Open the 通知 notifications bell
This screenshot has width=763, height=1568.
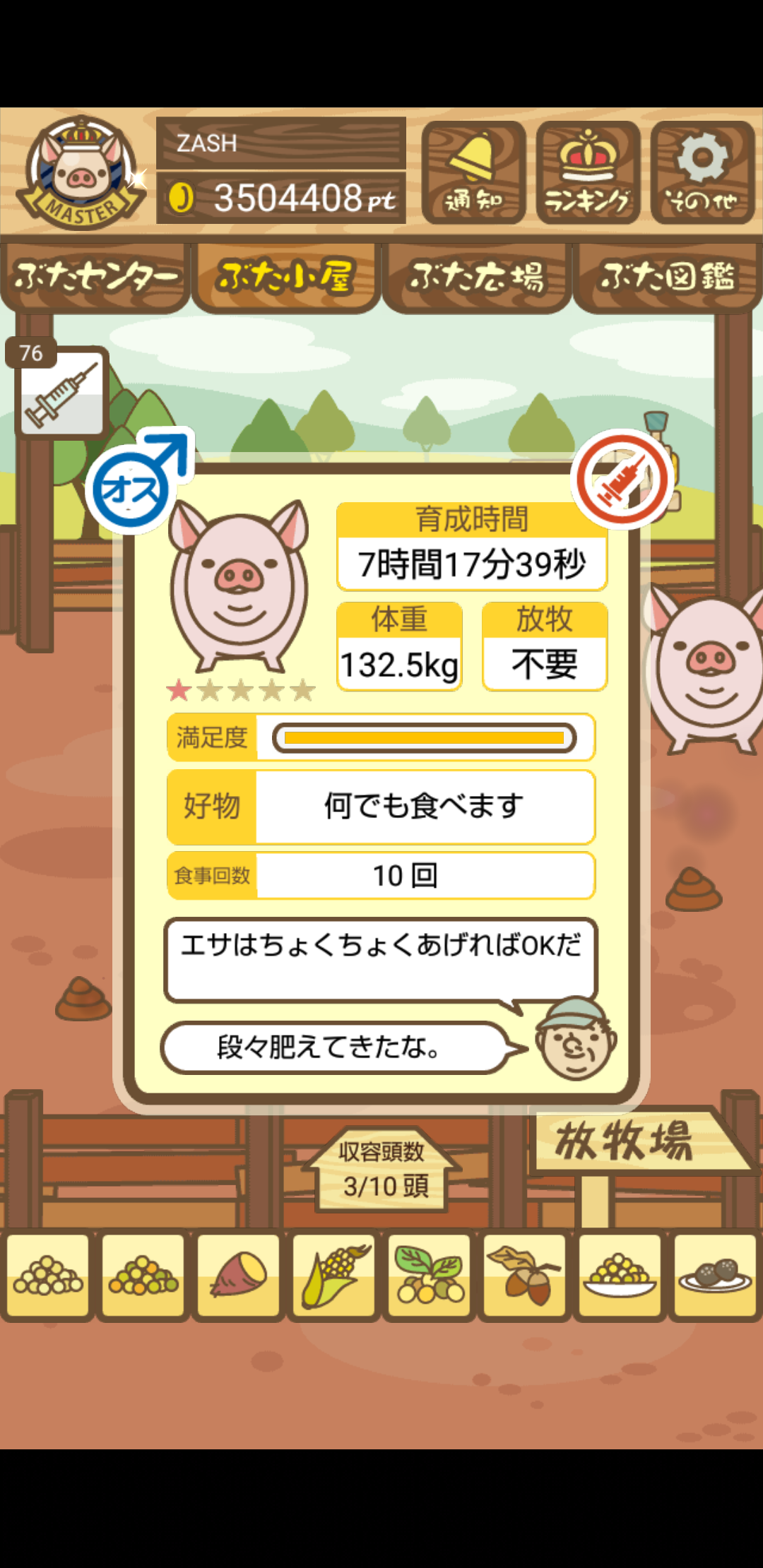tap(474, 173)
